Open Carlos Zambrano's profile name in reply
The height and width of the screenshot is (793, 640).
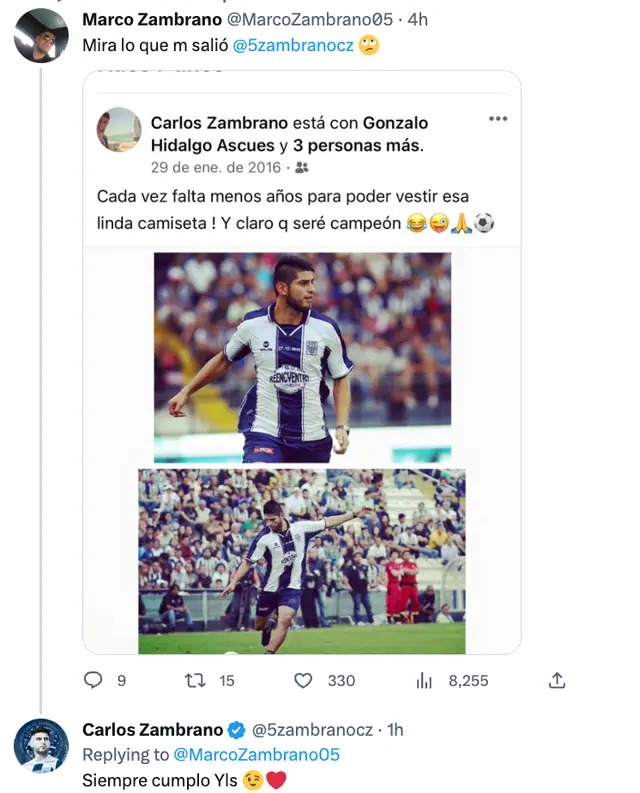152,730
